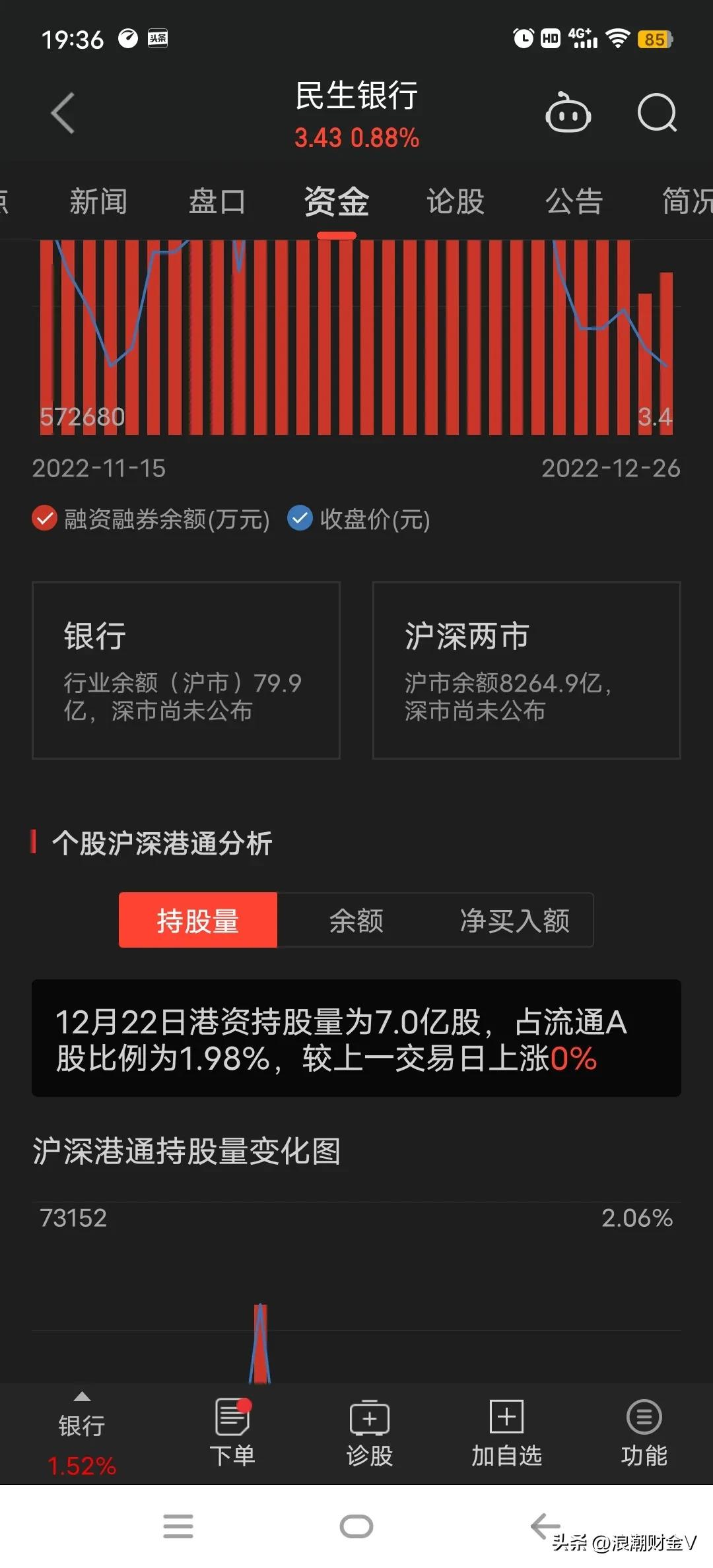The image size is (713, 1568).
Task: Open the 头条 notification icon in status bar
Action: 157,38
